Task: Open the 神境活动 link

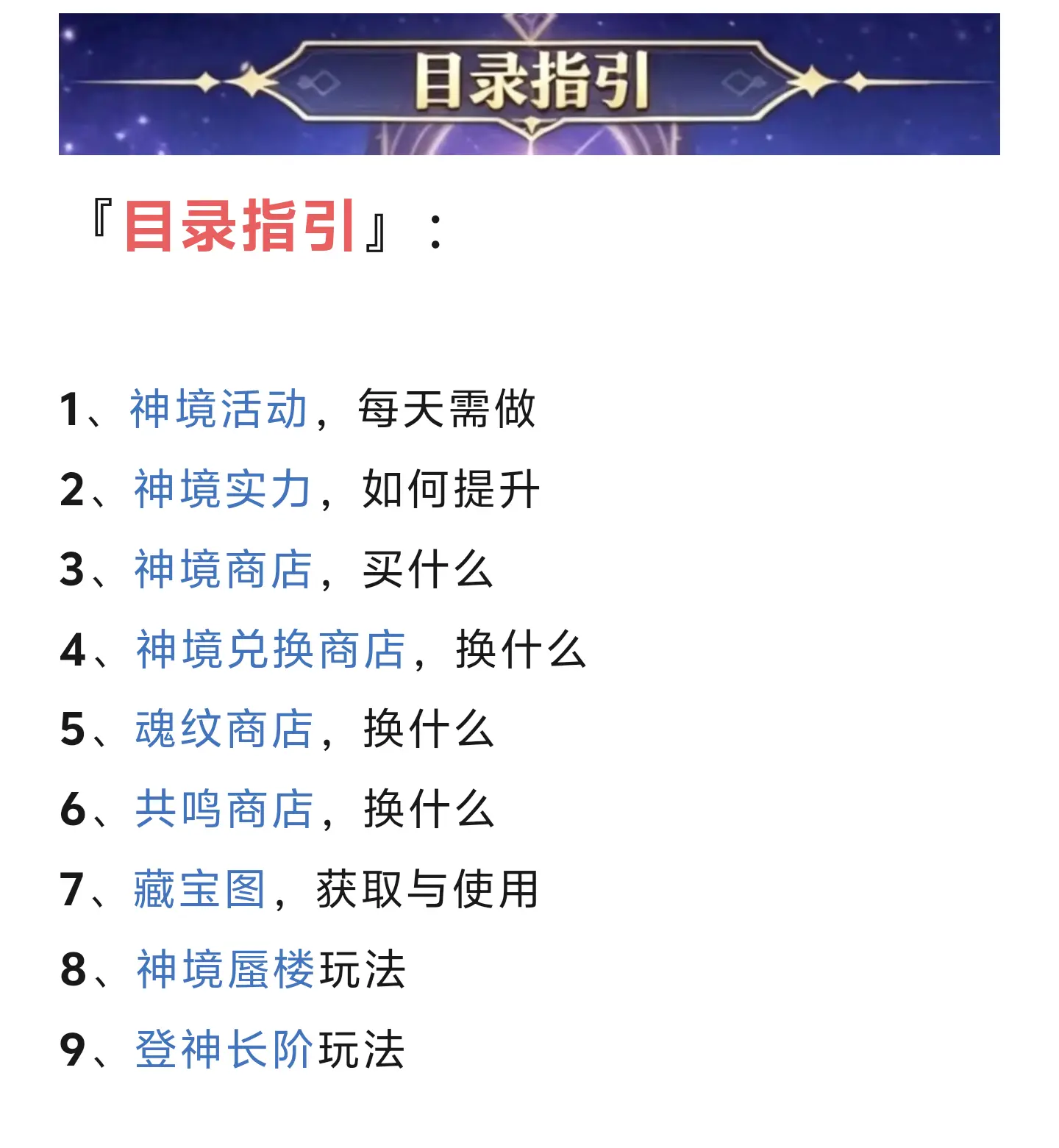Action: pyautogui.click(x=218, y=409)
